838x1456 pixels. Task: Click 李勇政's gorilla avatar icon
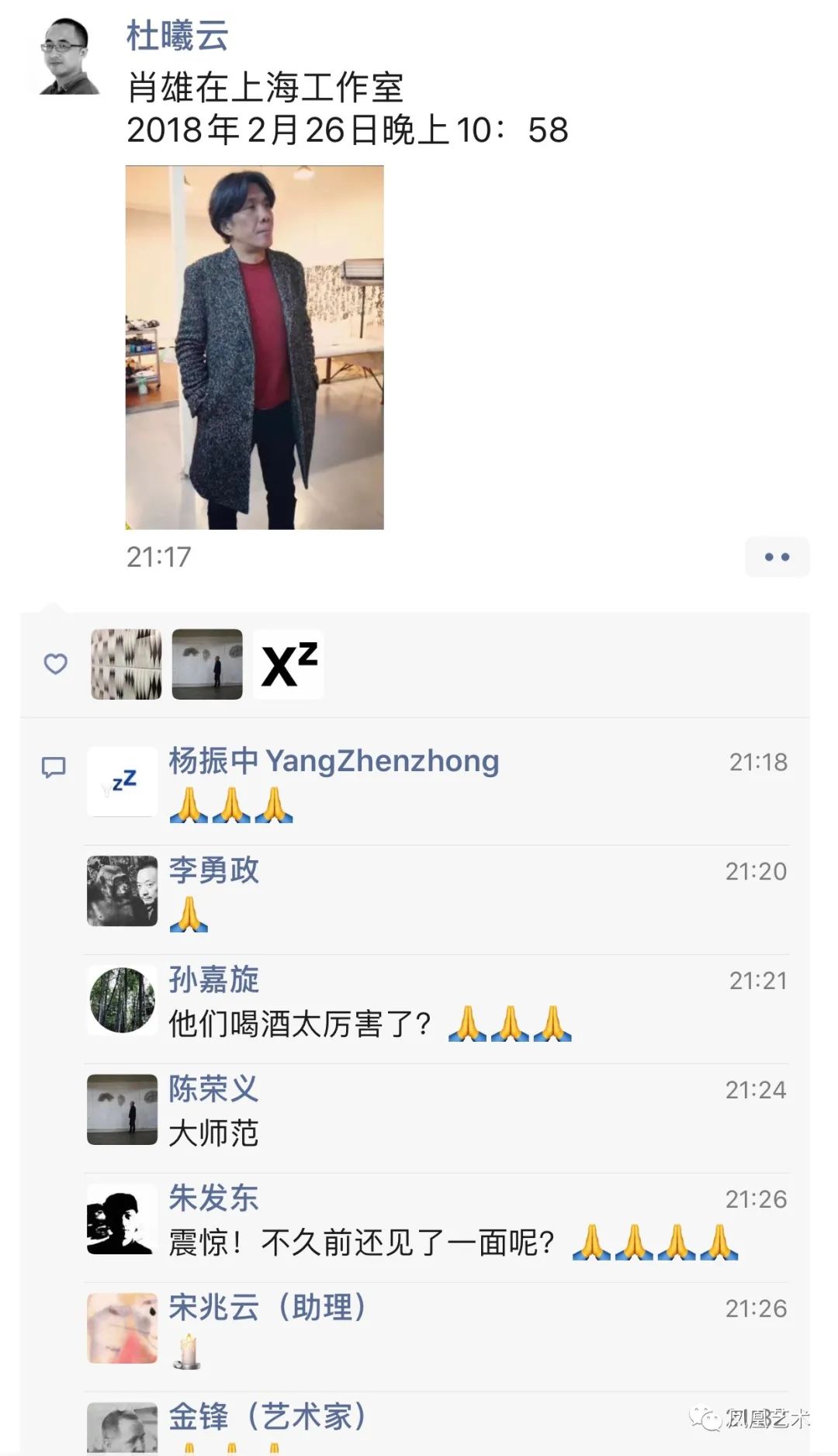(x=122, y=891)
